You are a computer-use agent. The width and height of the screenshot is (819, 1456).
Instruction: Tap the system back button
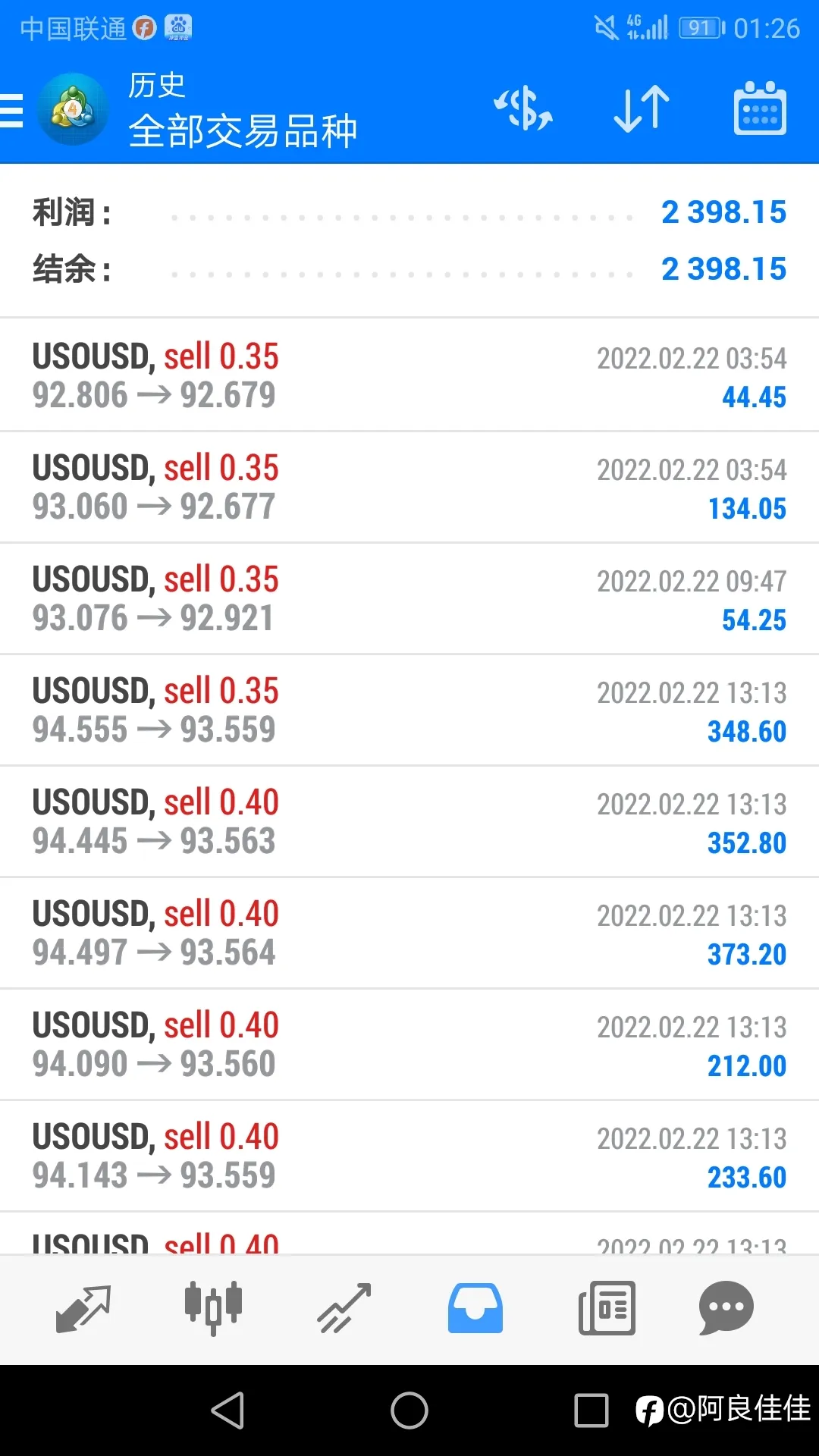pyautogui.click(x=227, y=1410)
